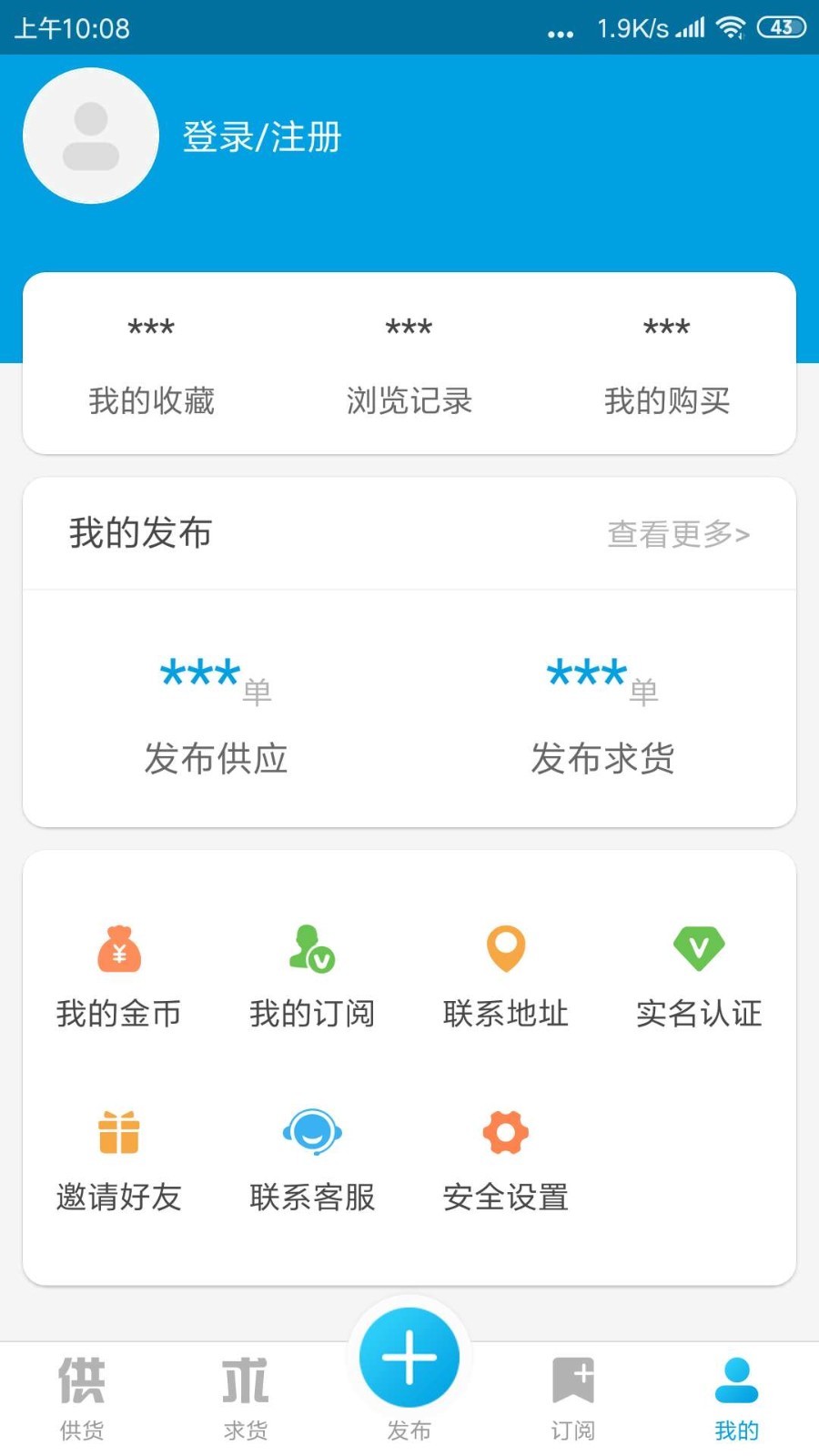Viewport: 819px width, 1456px height.
Task: Open 联系地址 contact address
Action: pyautogui.click(x=506, y=977)
